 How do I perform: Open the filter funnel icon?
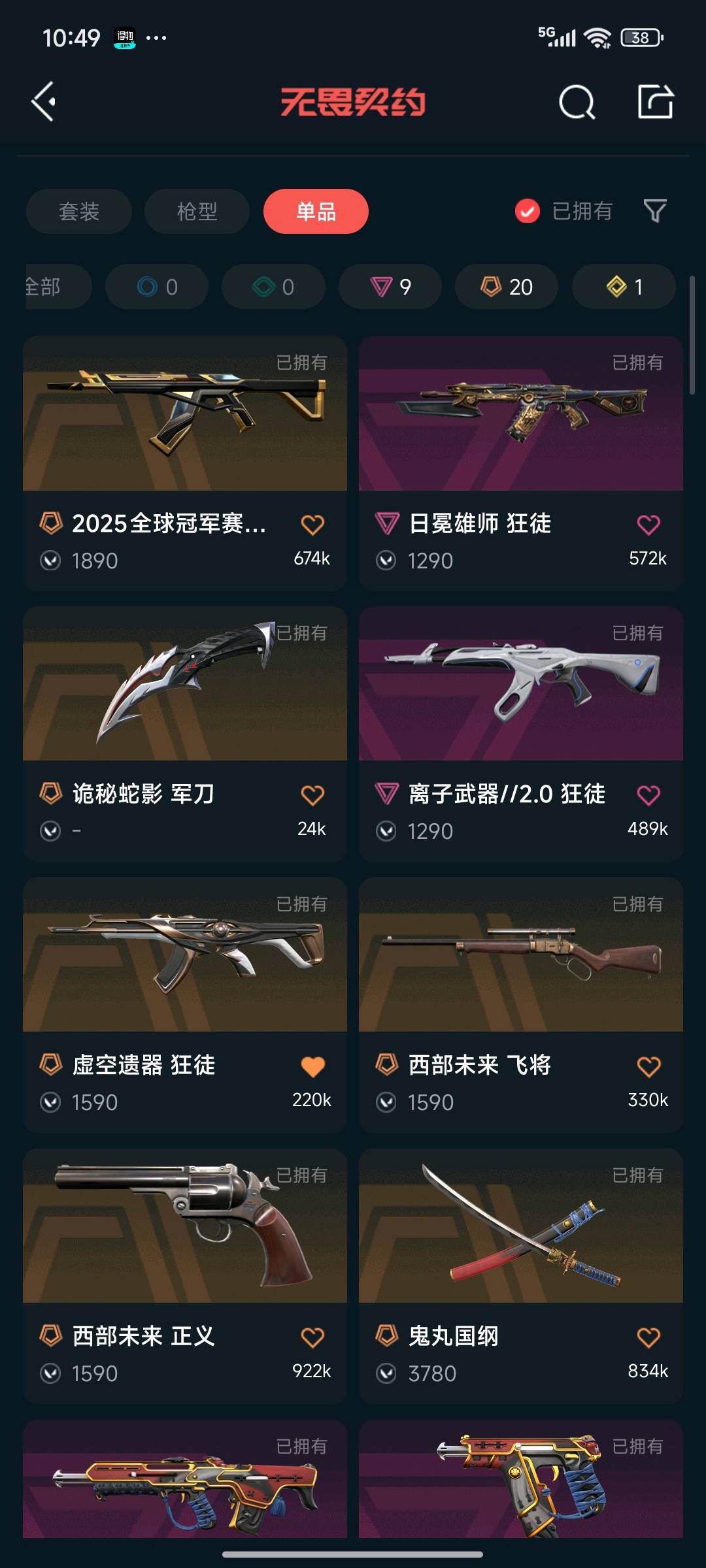654,211
